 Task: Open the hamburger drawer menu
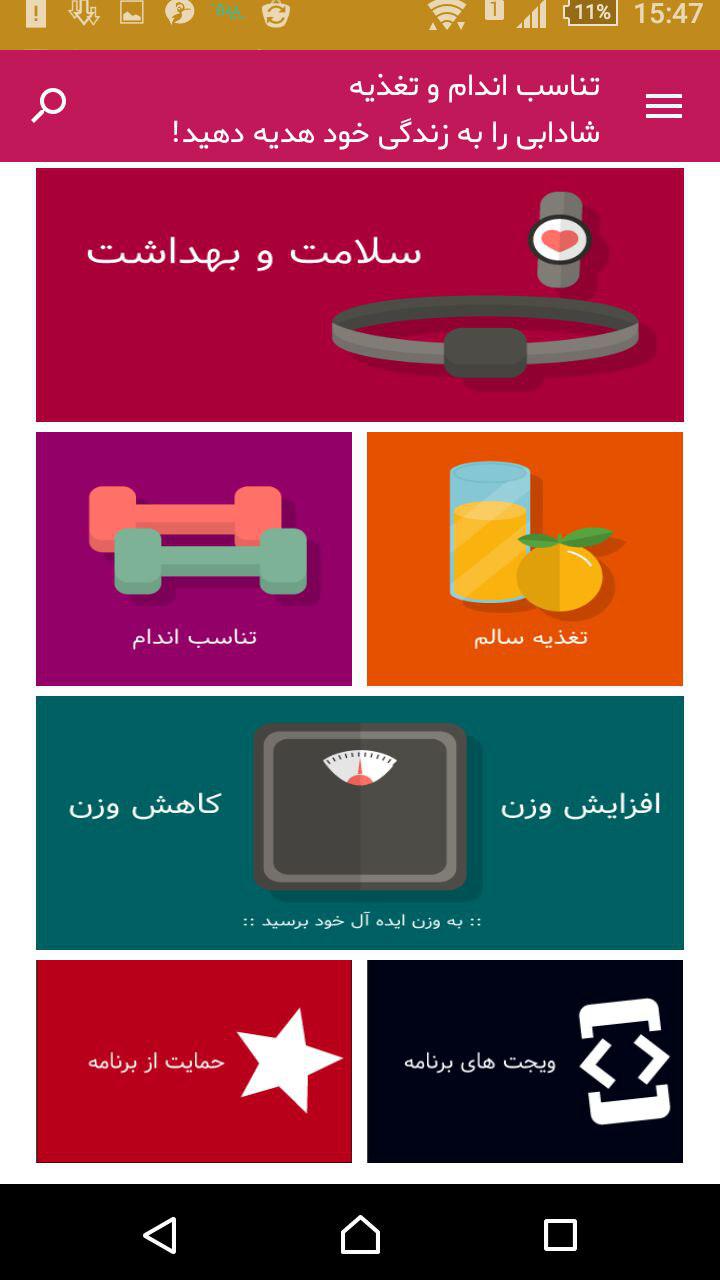click(663, 106)
